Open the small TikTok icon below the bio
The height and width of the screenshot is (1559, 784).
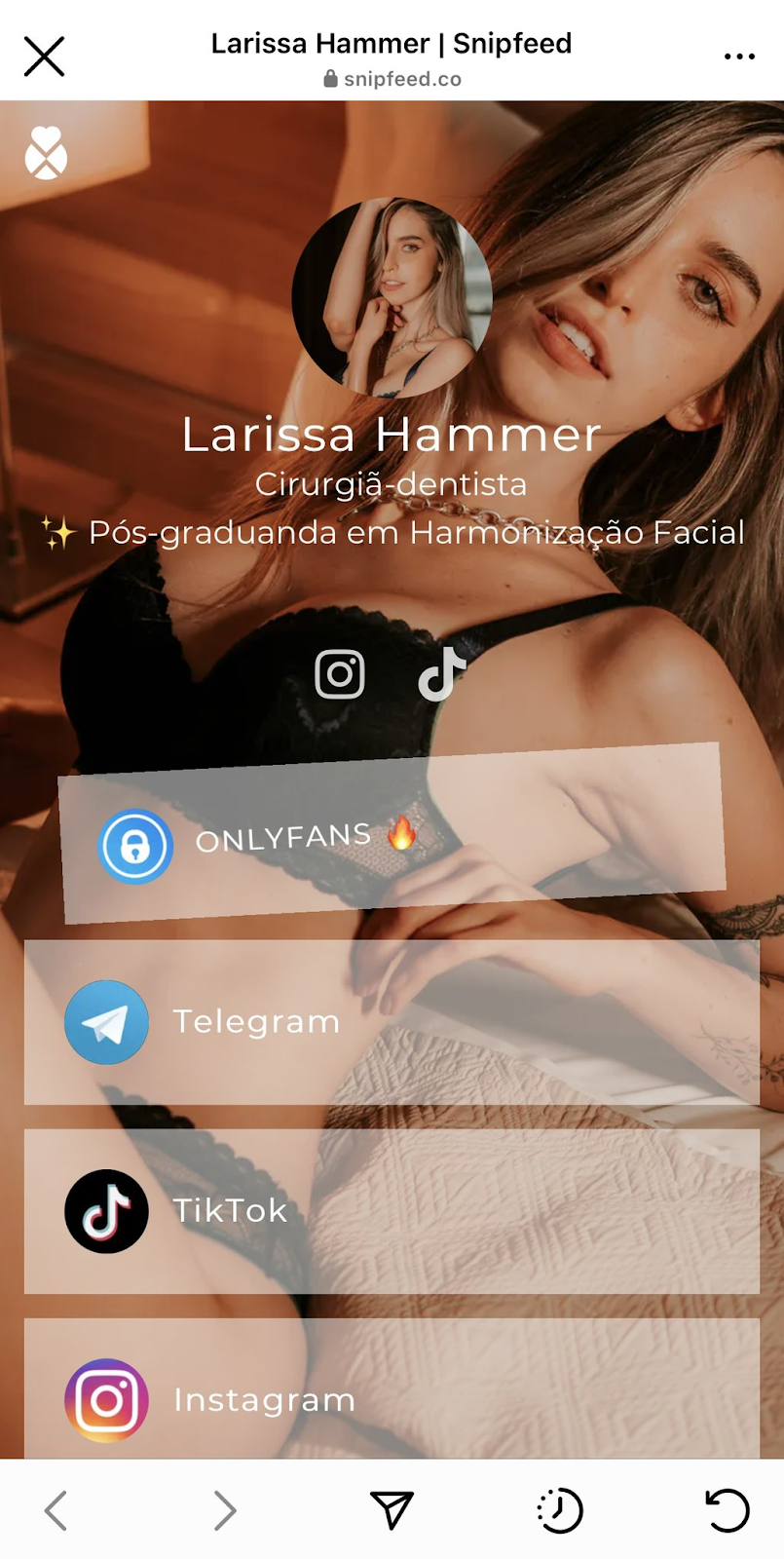click(x=442, y=673)
